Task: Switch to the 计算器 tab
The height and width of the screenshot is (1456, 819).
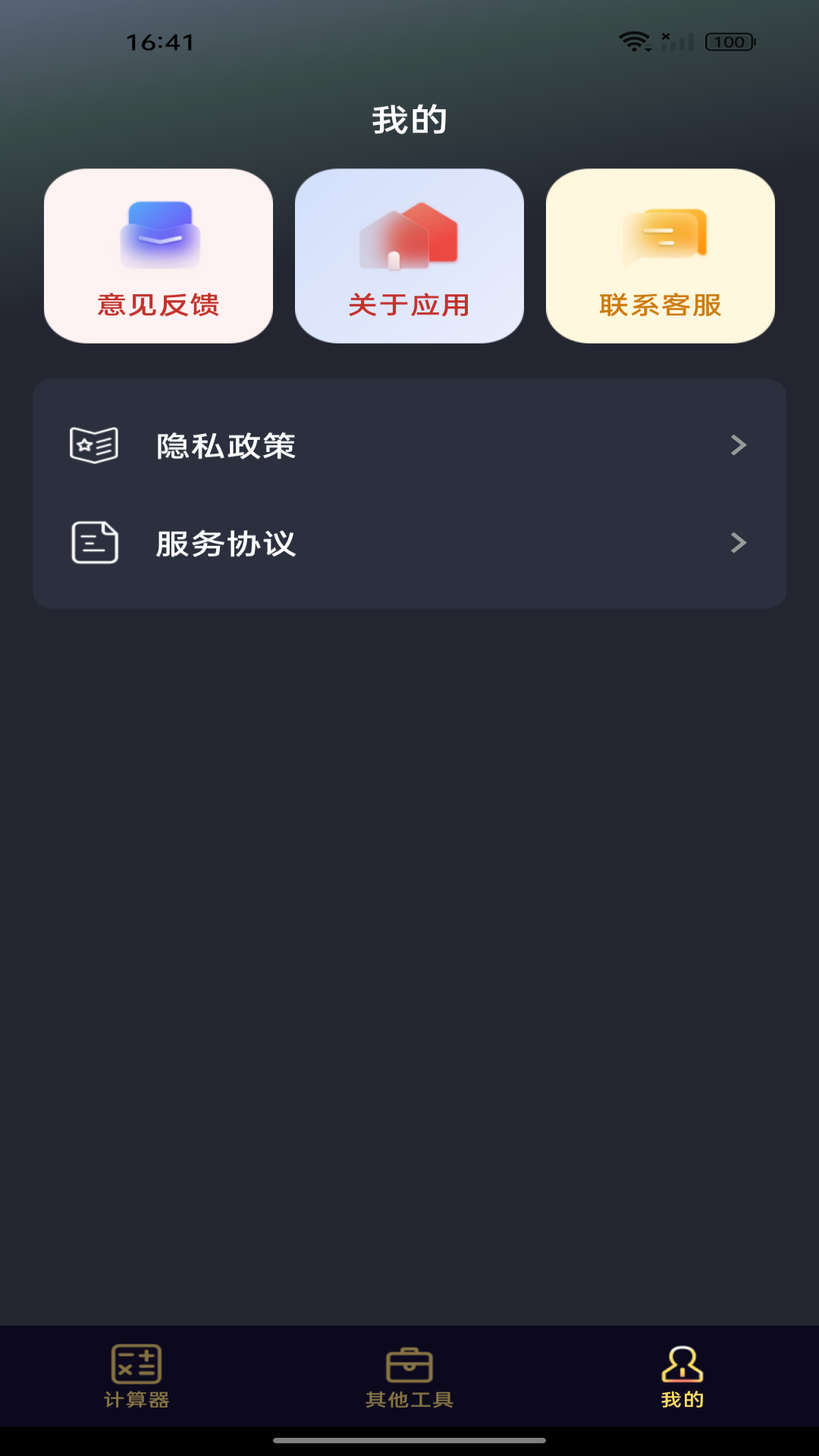Action: click(x=138, y=1380)
